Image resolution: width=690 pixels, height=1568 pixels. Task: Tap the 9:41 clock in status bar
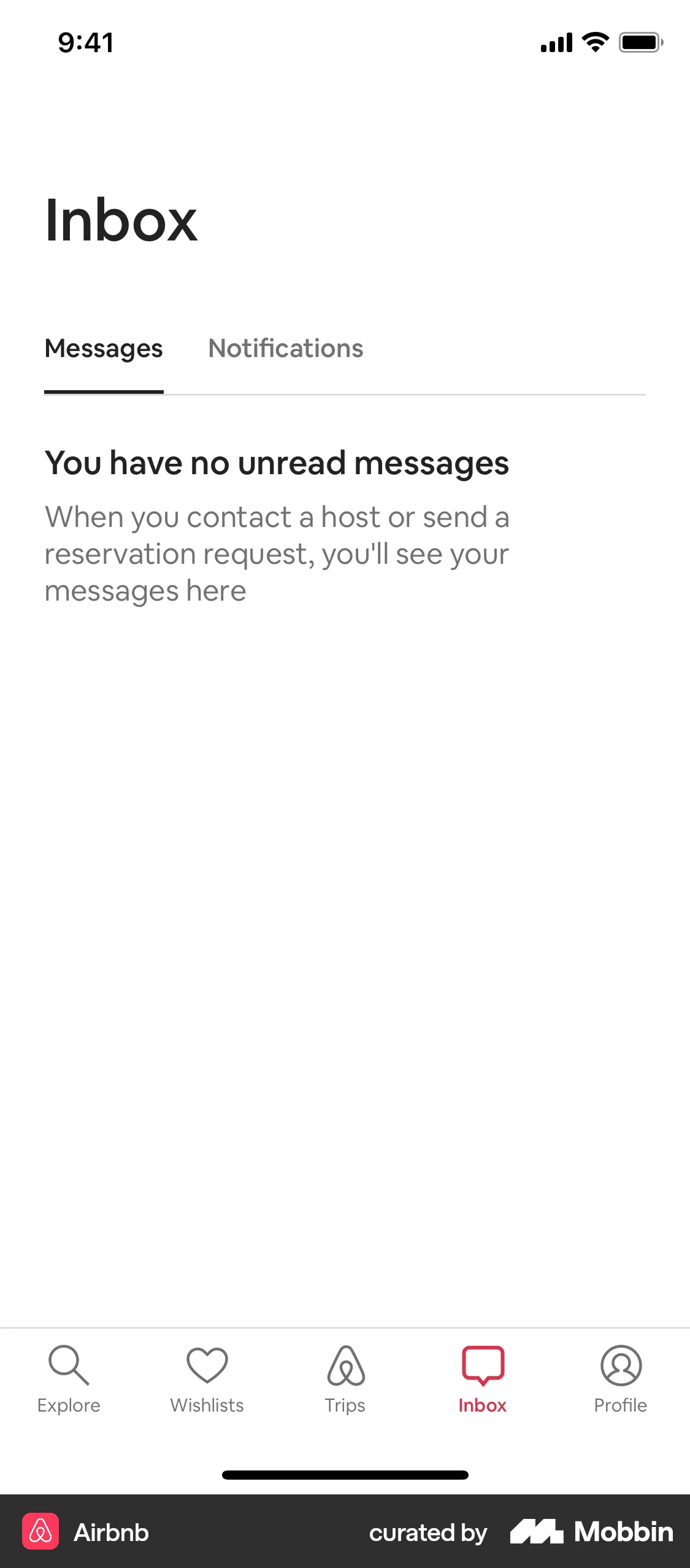(85, 42)
